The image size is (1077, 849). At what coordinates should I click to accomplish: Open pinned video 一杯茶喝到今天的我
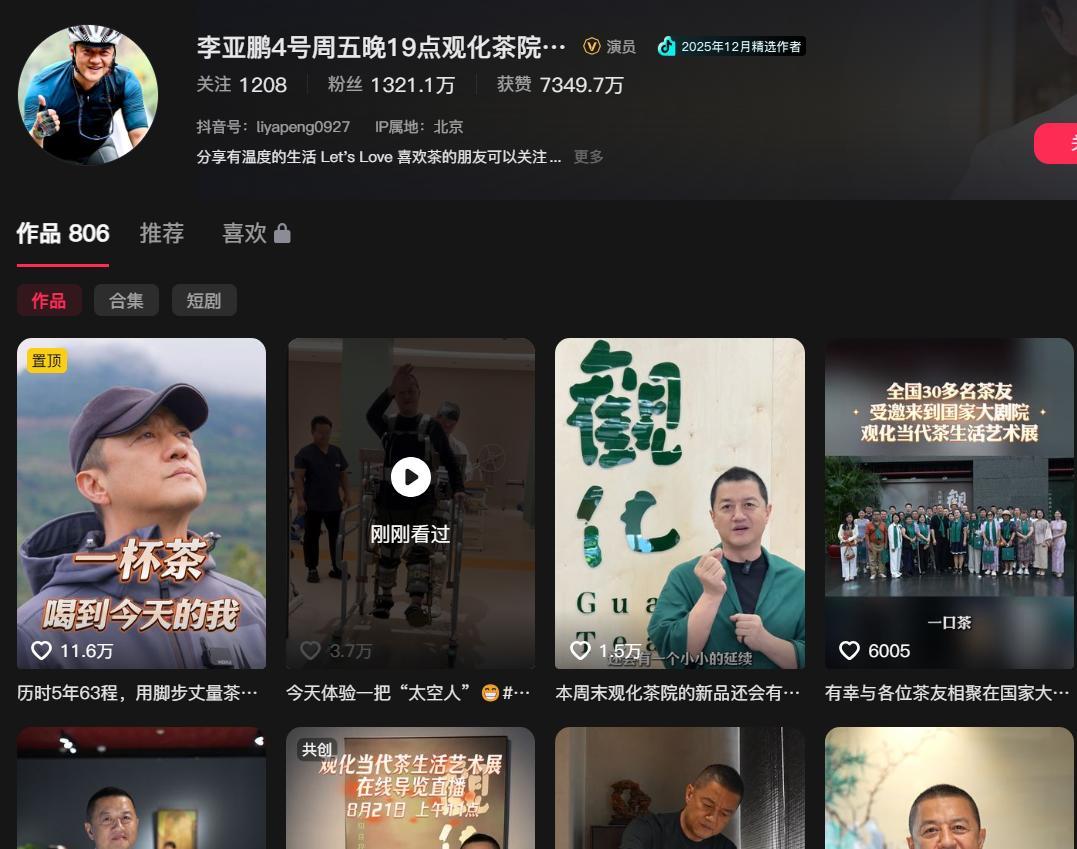[x=141, y=503]
